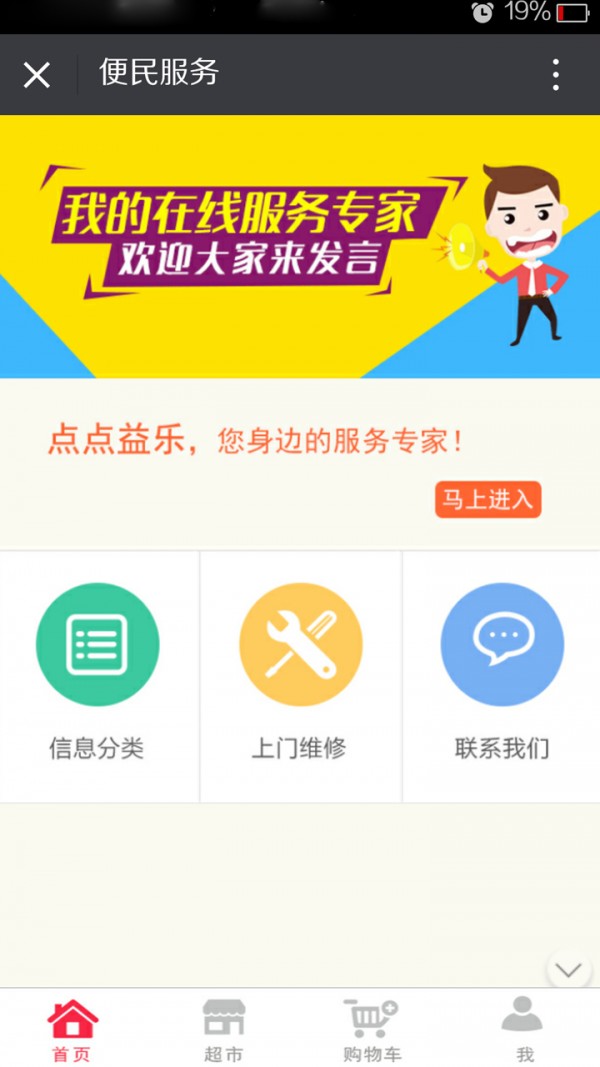Image resolution: width=600 pixels, height=1067 pixels.
Task: Tap the 马上进入 button
Action: click(488, 500)
